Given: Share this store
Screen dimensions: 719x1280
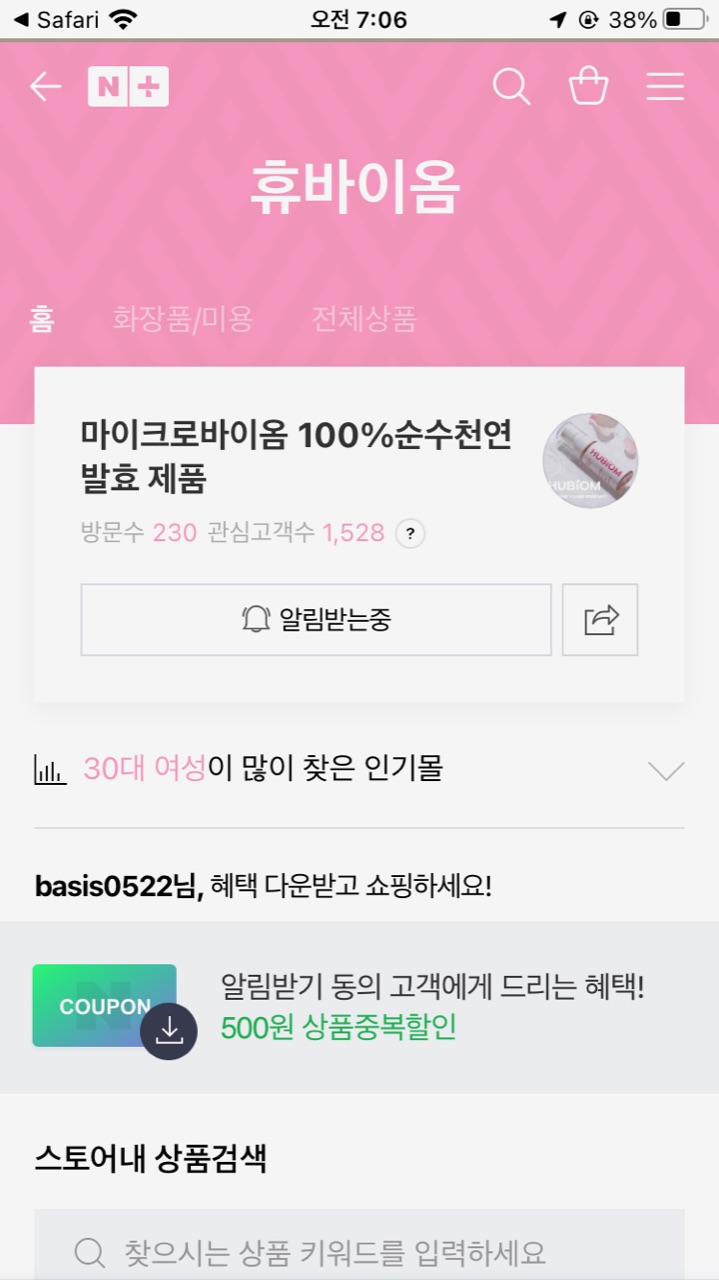Looking at the screenshot, I should click(600, 620).
